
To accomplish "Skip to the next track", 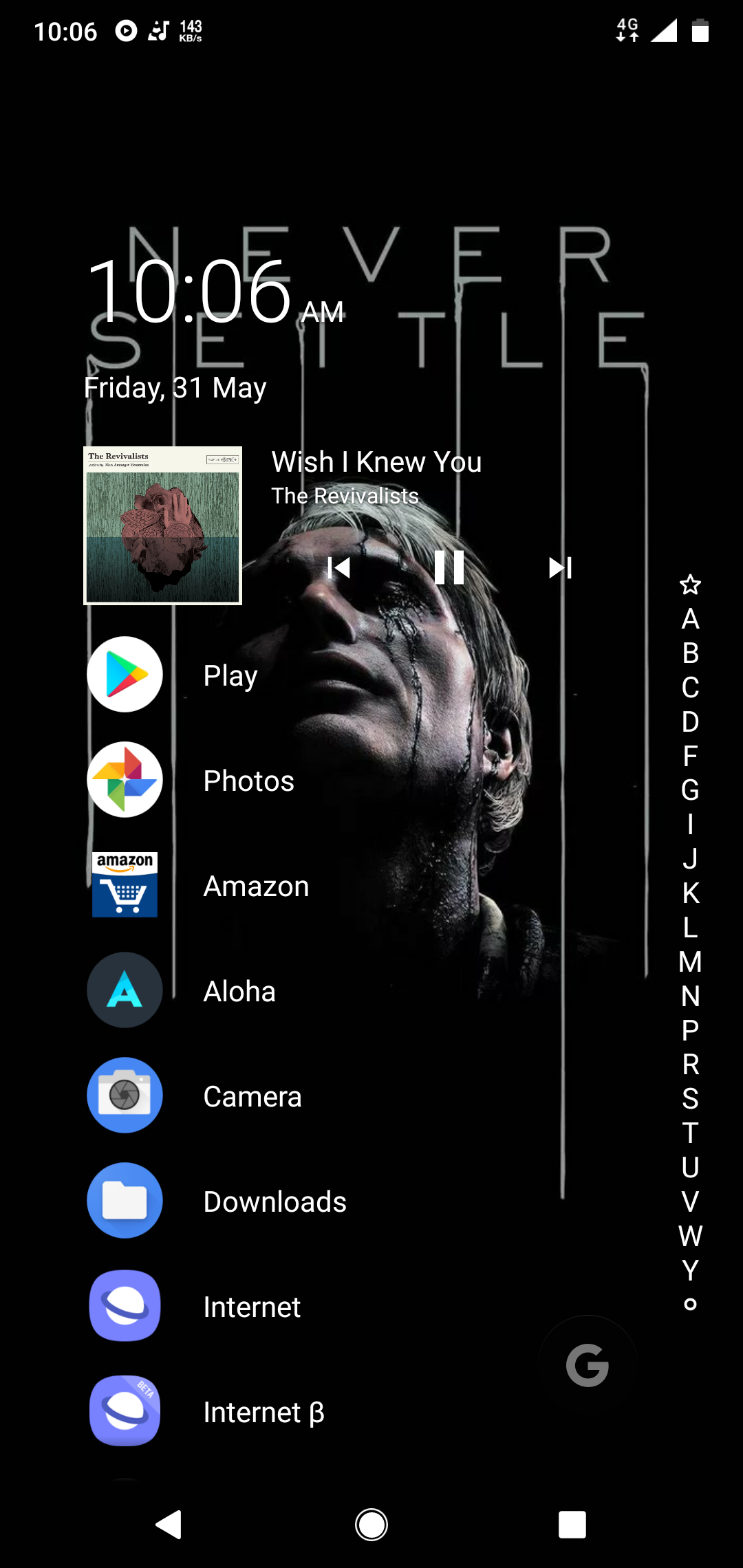I will click(x=560, y=567).
